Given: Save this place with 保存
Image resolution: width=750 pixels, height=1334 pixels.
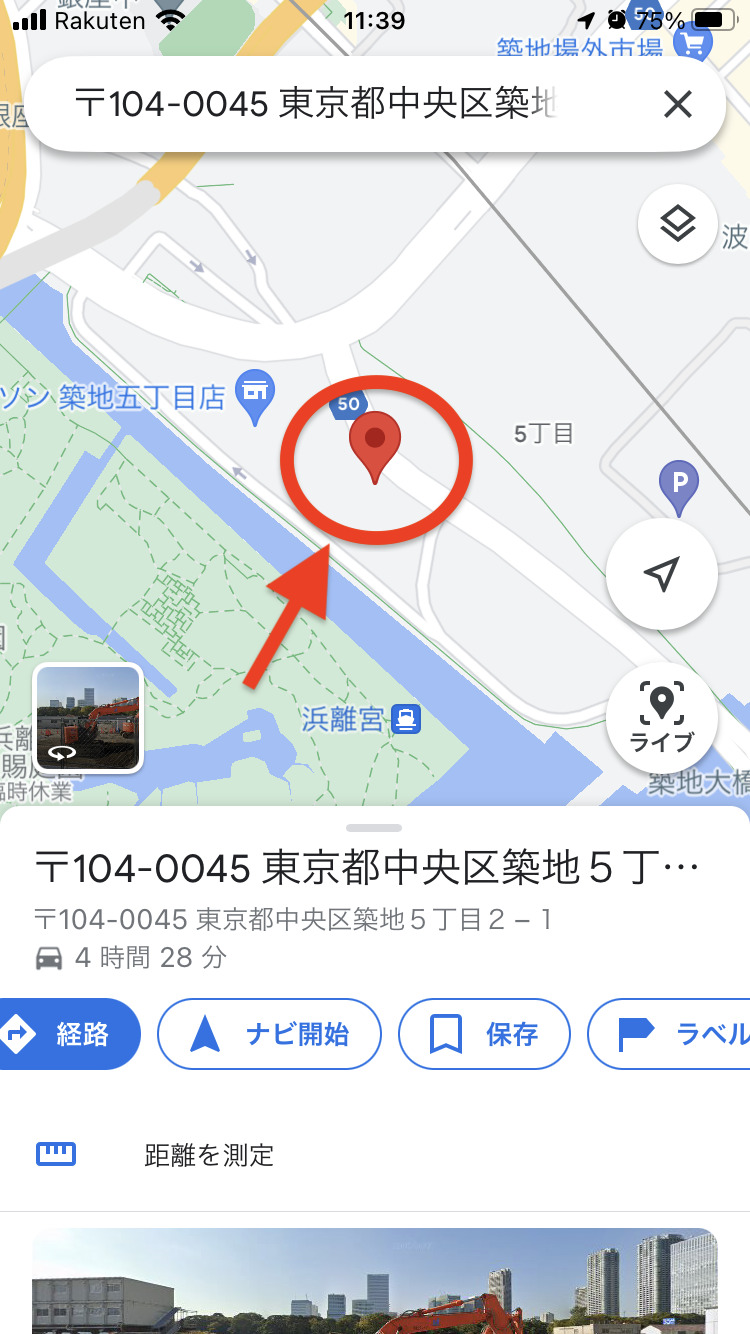Looking at the screenshot, I should [x=484, y=1034].
